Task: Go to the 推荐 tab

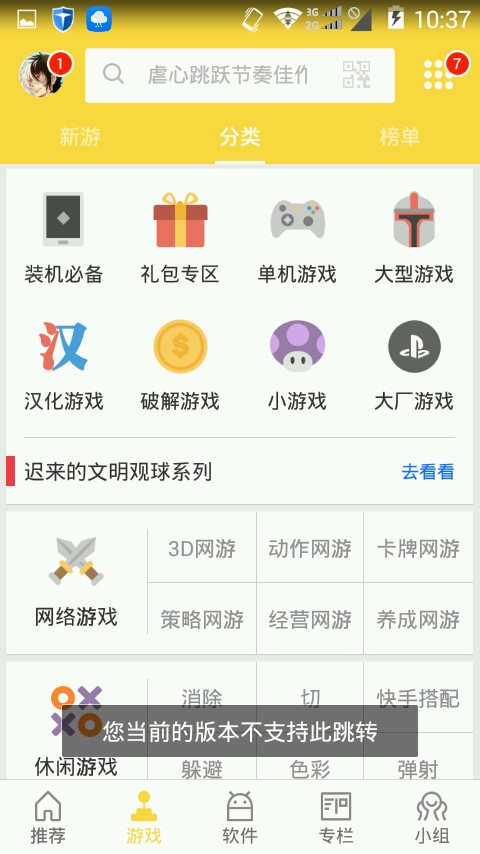Action: (x=48, y=818)
